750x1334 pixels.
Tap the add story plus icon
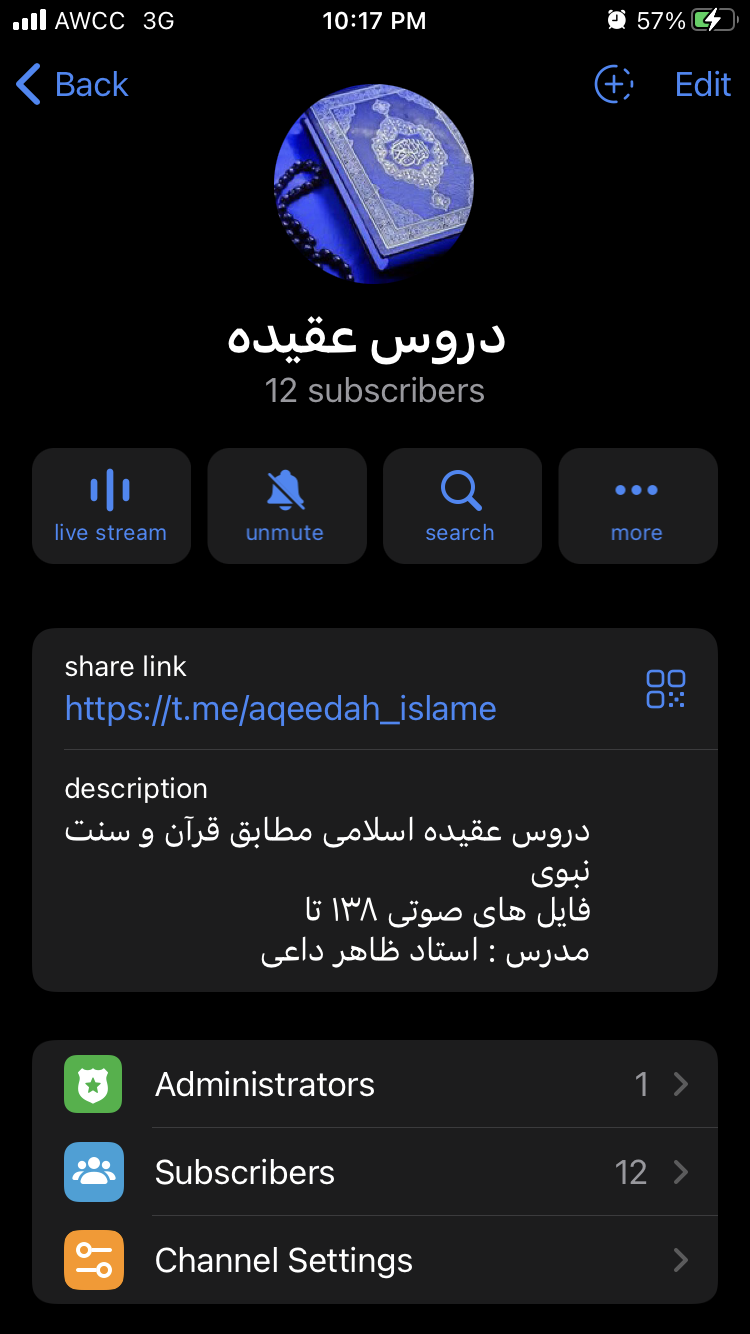pyautogui.click(x=613, y=84)
